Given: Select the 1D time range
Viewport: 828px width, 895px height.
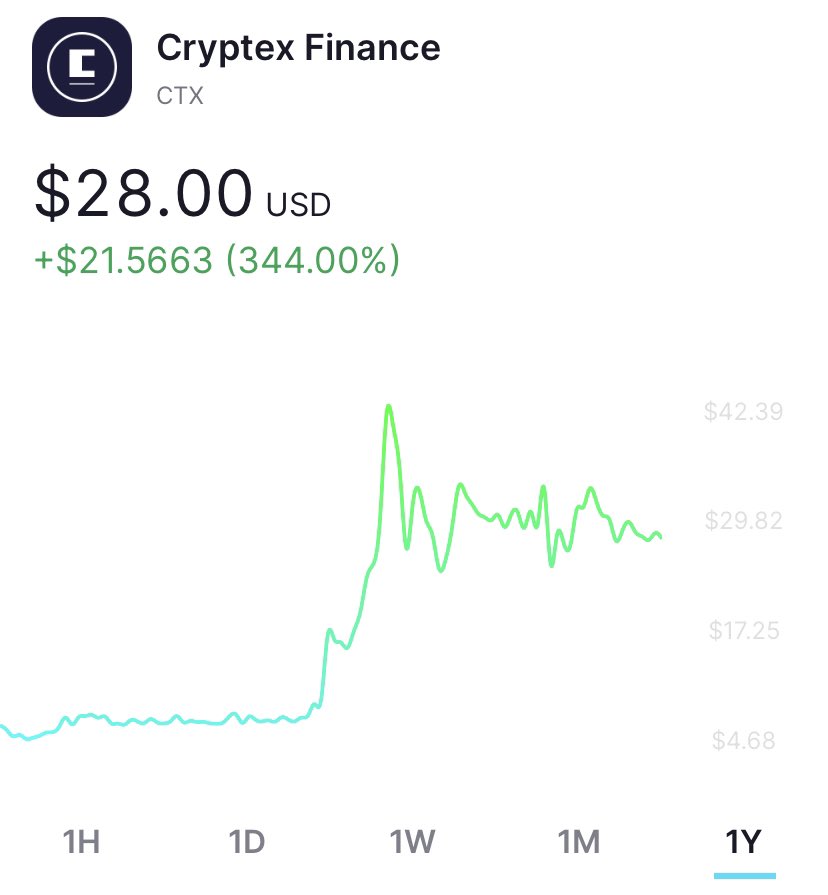Looking at the screenshot, I should click(x=247, y=842).
